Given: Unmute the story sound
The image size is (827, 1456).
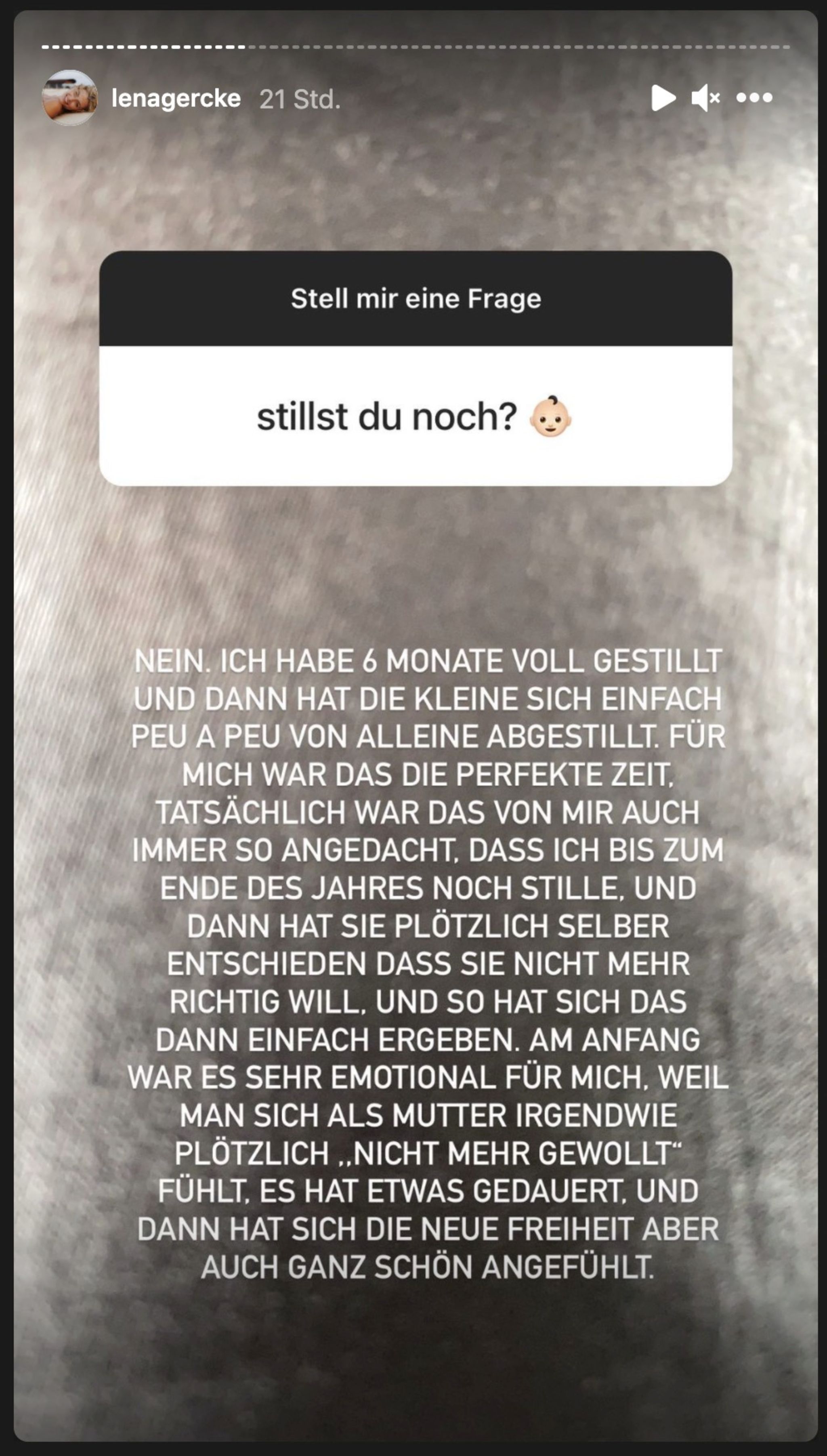Looking at the screenshot, I should pyautogui.click(x=705, y=98).
